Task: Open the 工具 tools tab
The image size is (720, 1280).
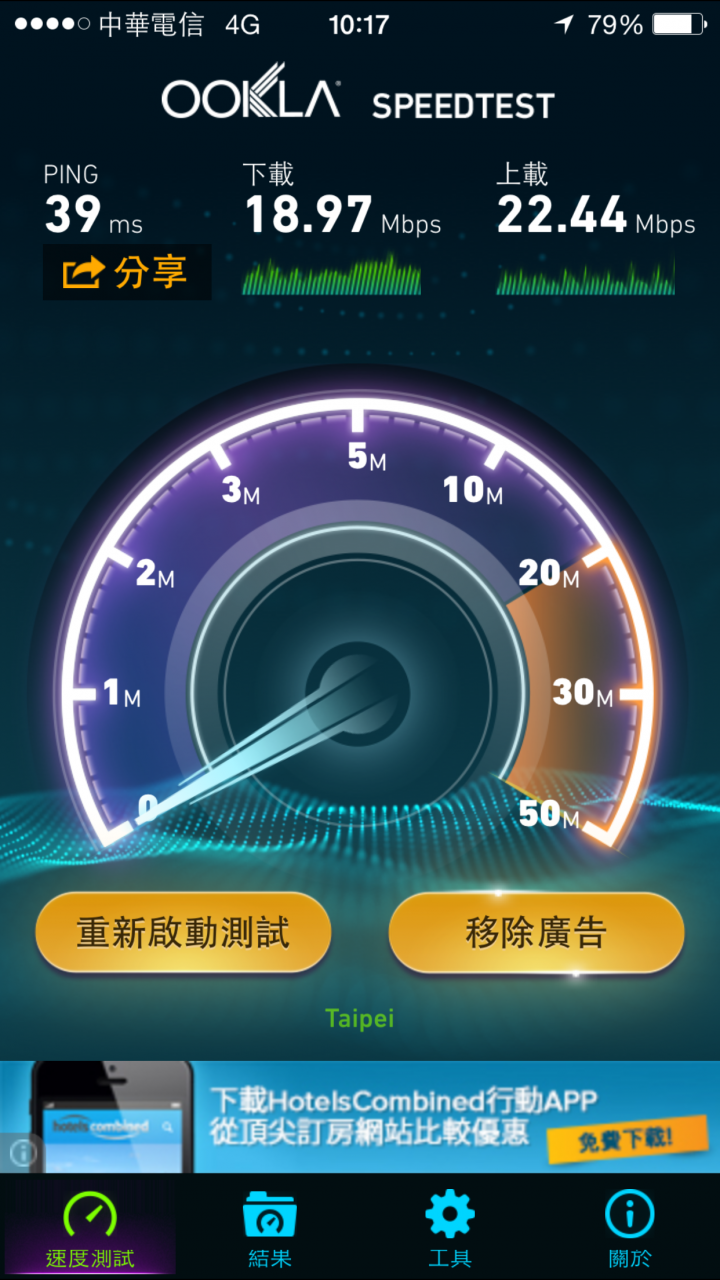Action: (449, 1228)
